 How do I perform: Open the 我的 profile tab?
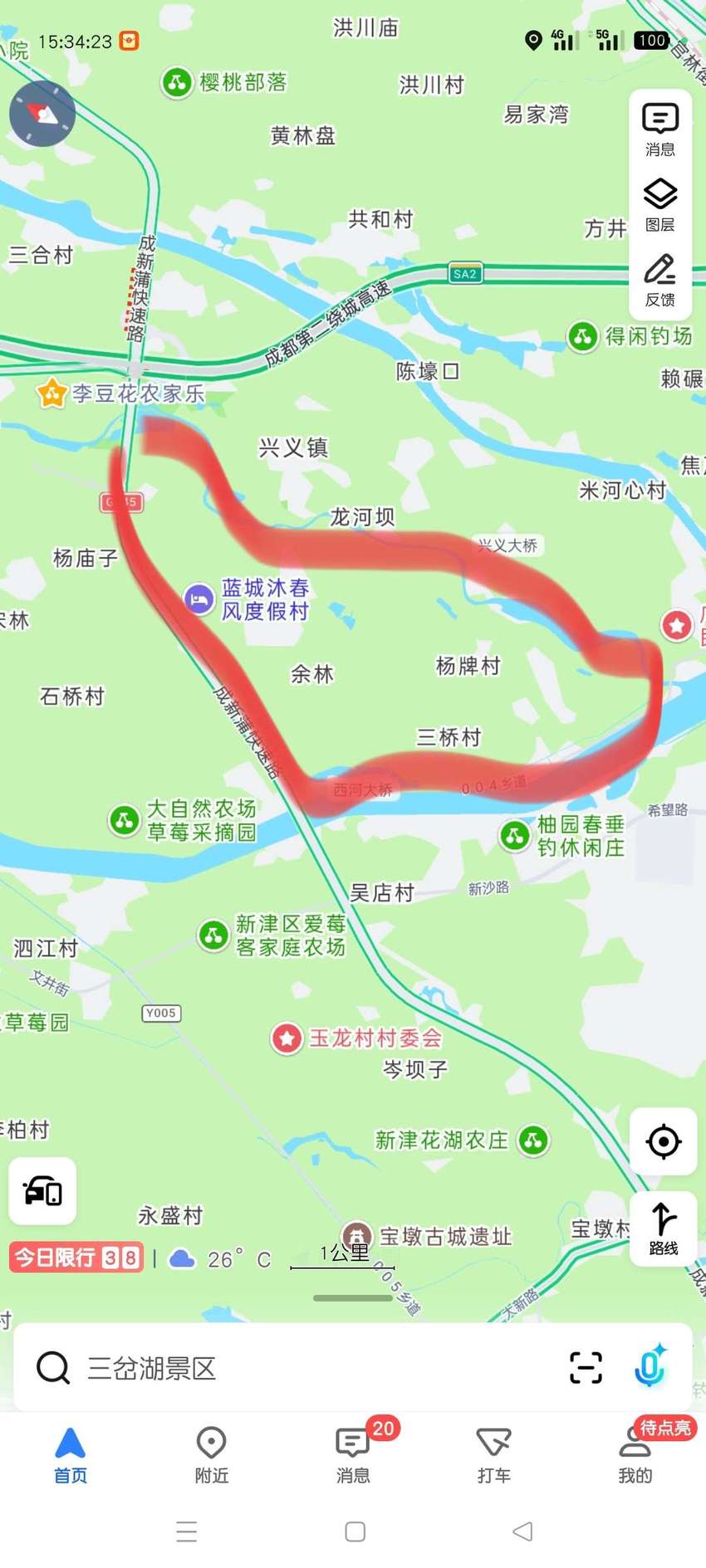(635, 1455)
